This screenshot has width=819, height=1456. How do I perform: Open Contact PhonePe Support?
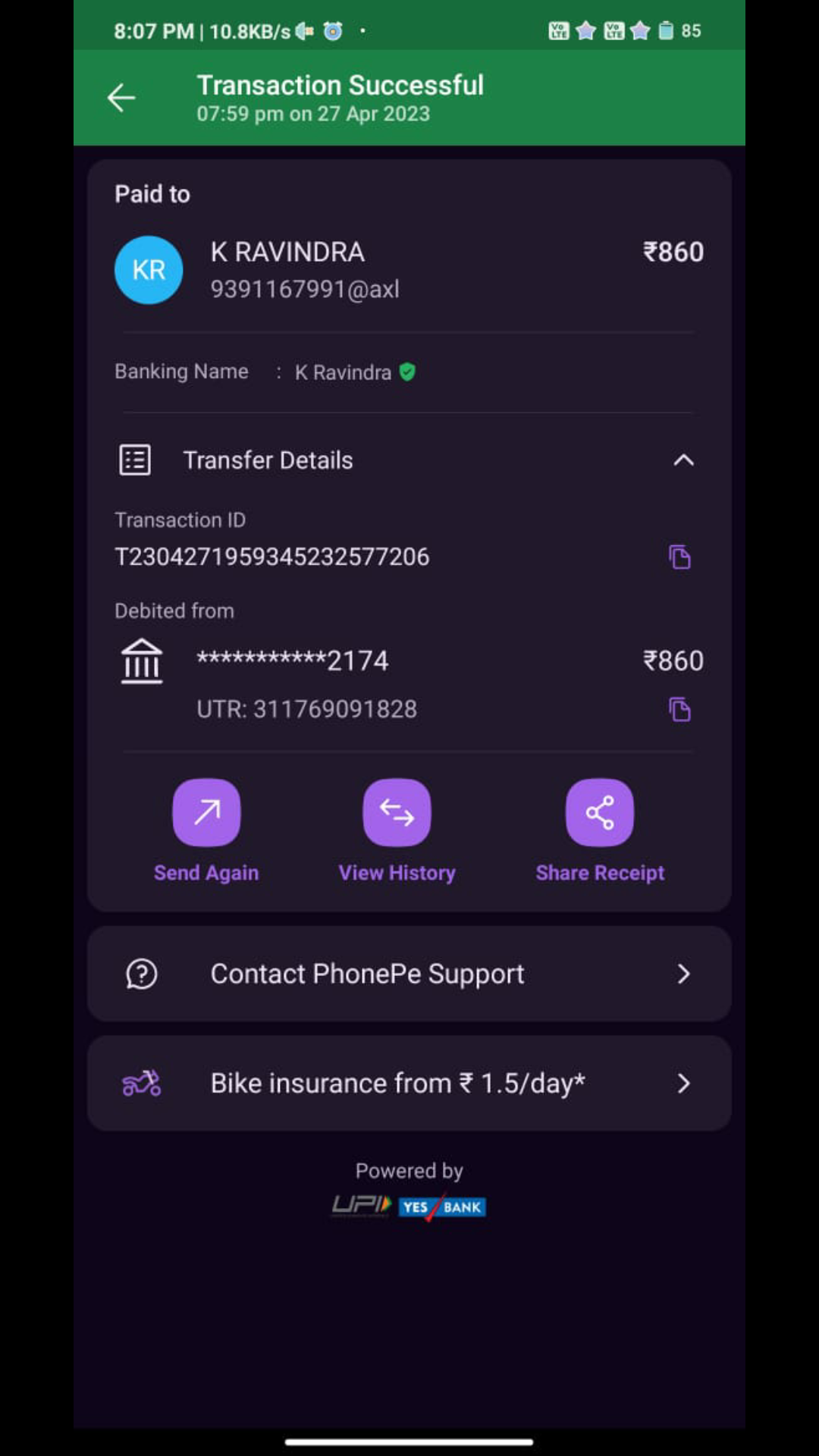click(409, 974)
